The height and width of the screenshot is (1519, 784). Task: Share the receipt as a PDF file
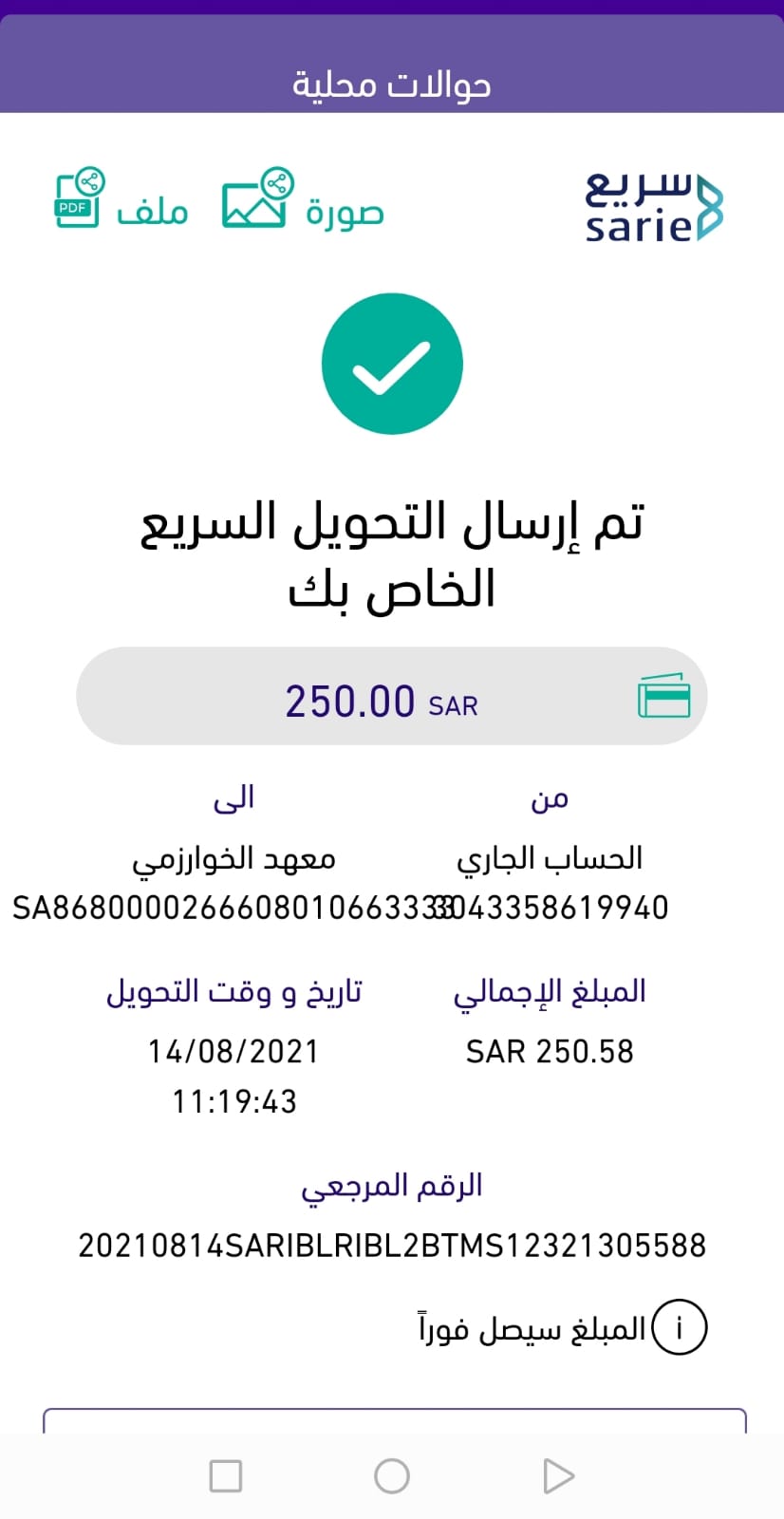click(121, 200)
